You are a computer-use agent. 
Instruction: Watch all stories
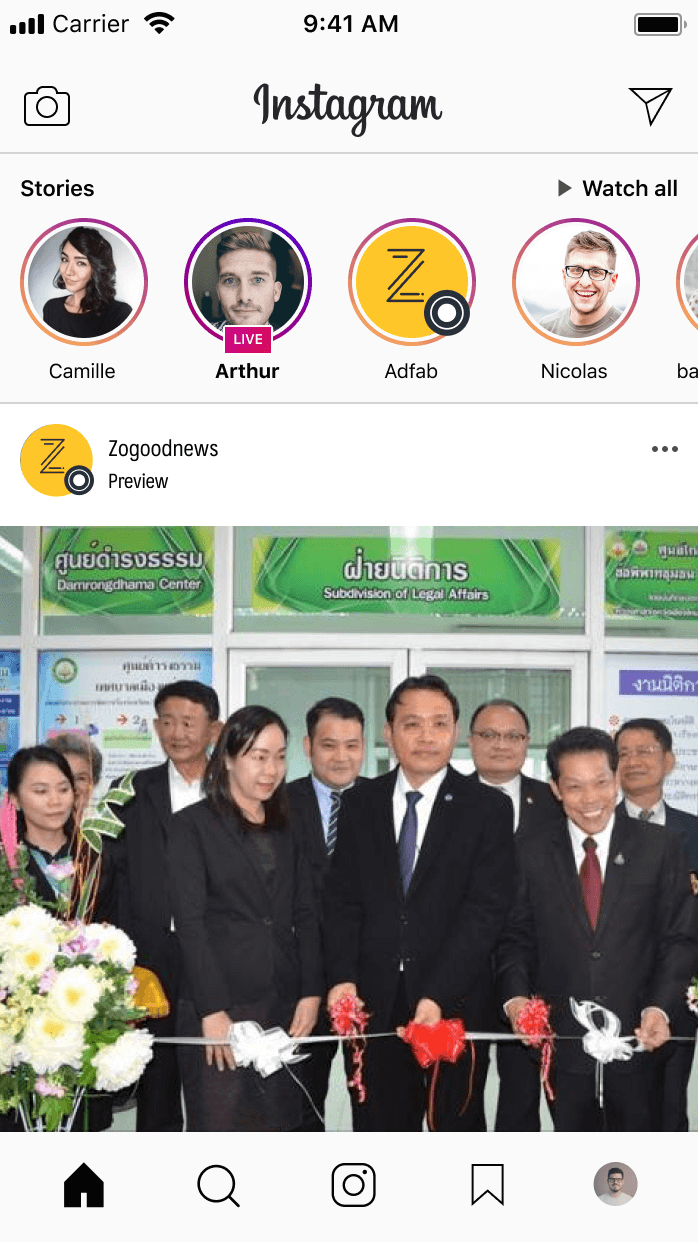coord(618,188)
